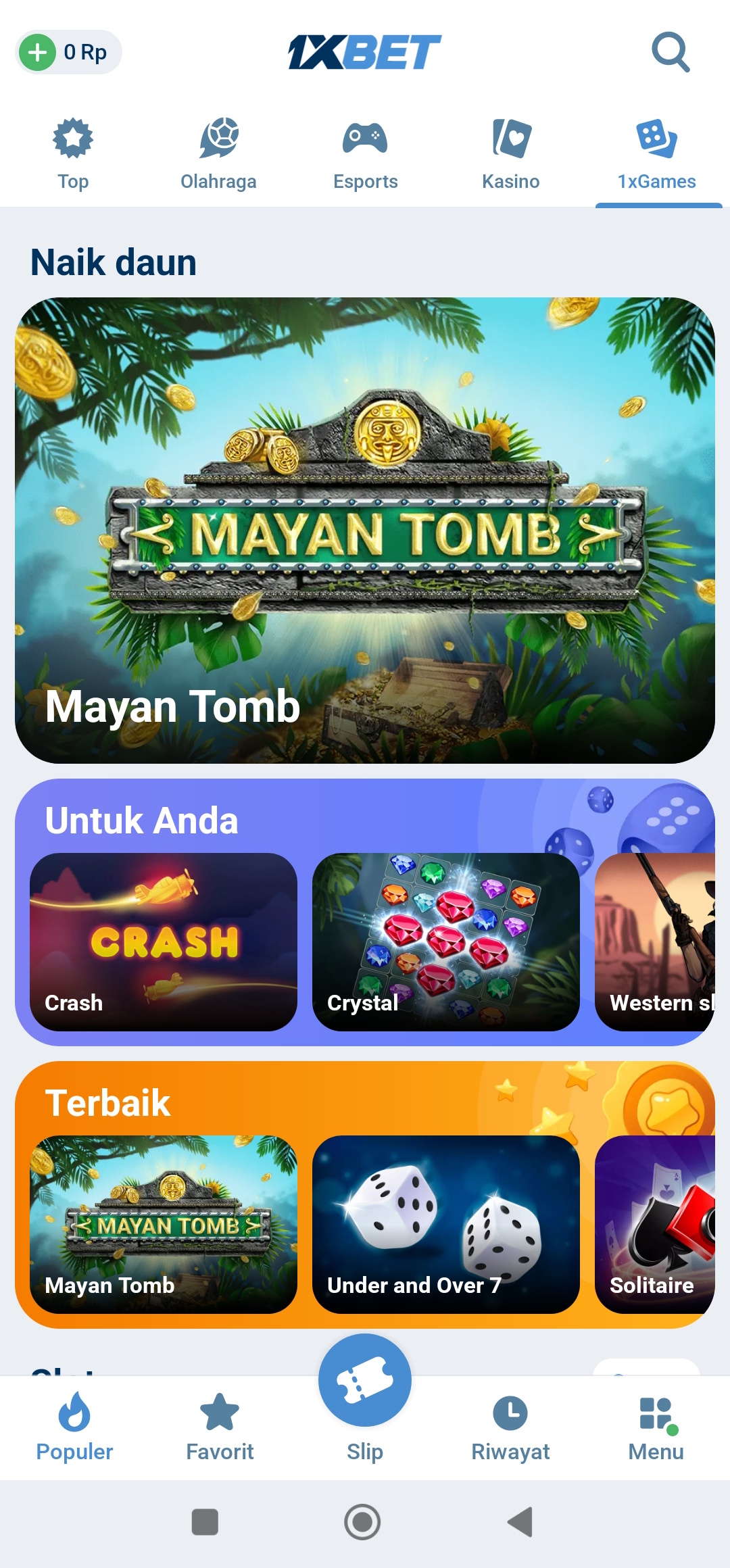
Task: Open Mayan Tomb under Terbaik
Action: coord(164,1224)
